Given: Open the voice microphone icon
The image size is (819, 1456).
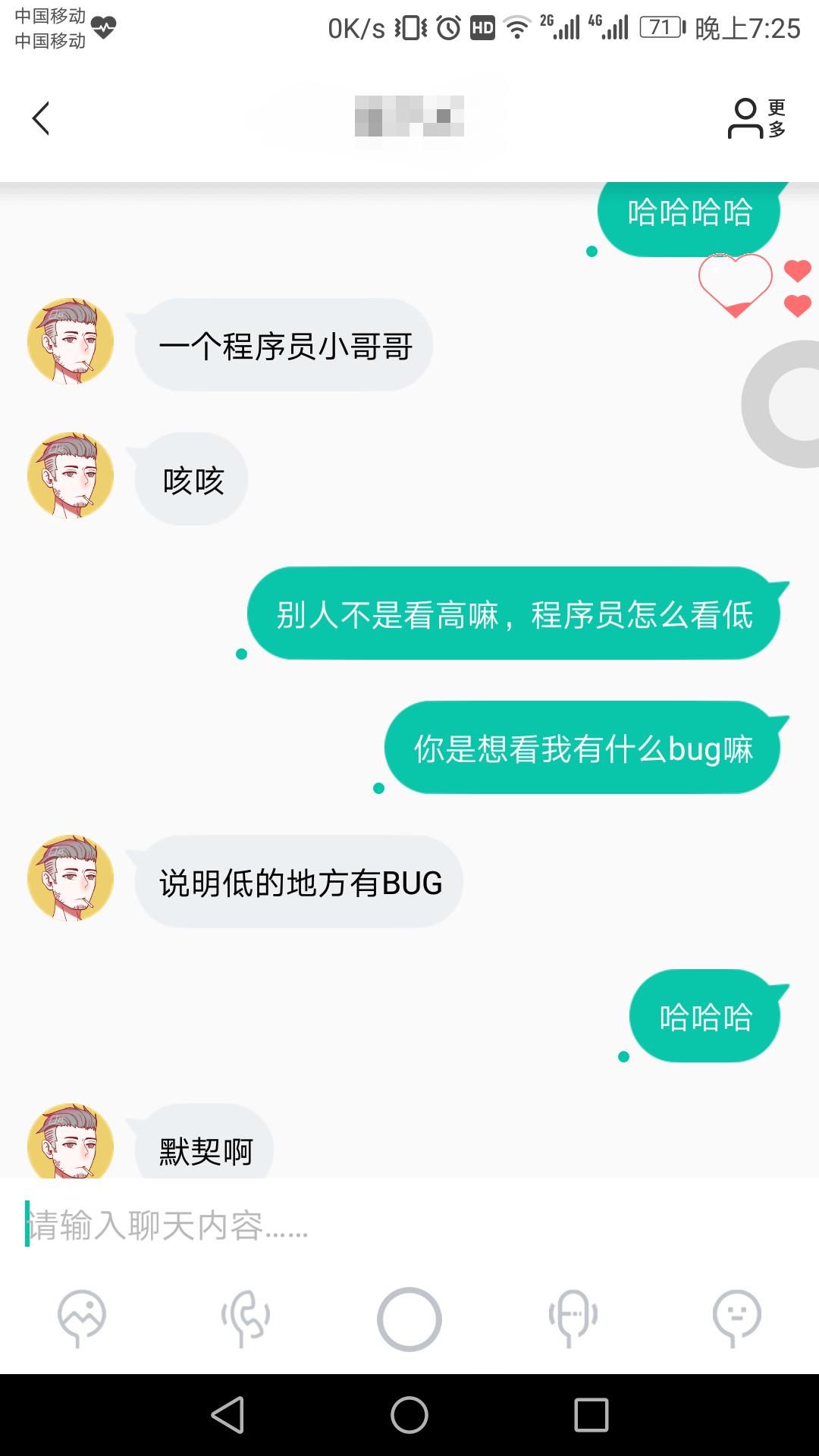Looking at the screenshot, I should tap(573, 1318).
